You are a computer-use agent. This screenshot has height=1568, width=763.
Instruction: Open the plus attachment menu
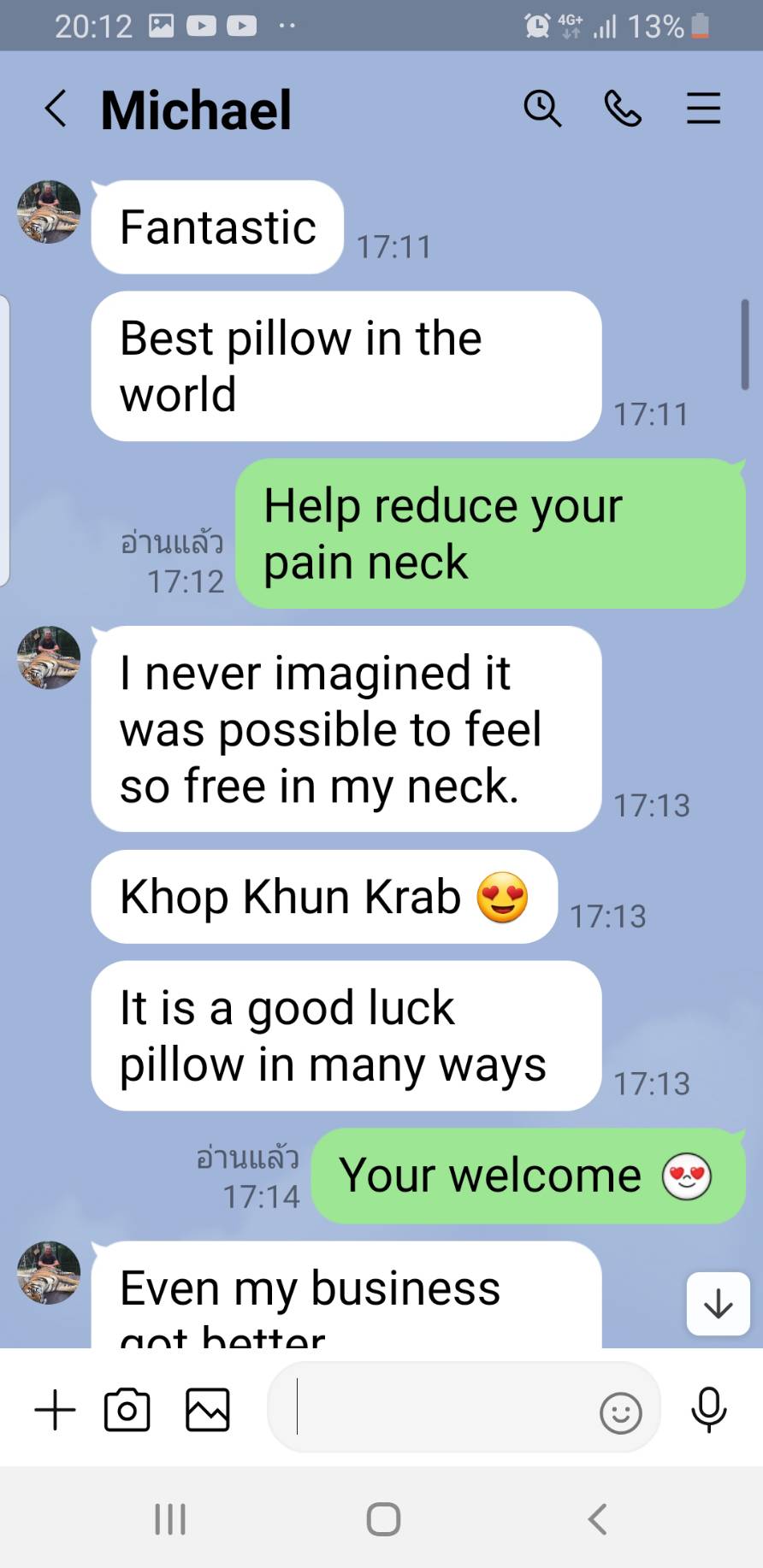point(56,1410)
